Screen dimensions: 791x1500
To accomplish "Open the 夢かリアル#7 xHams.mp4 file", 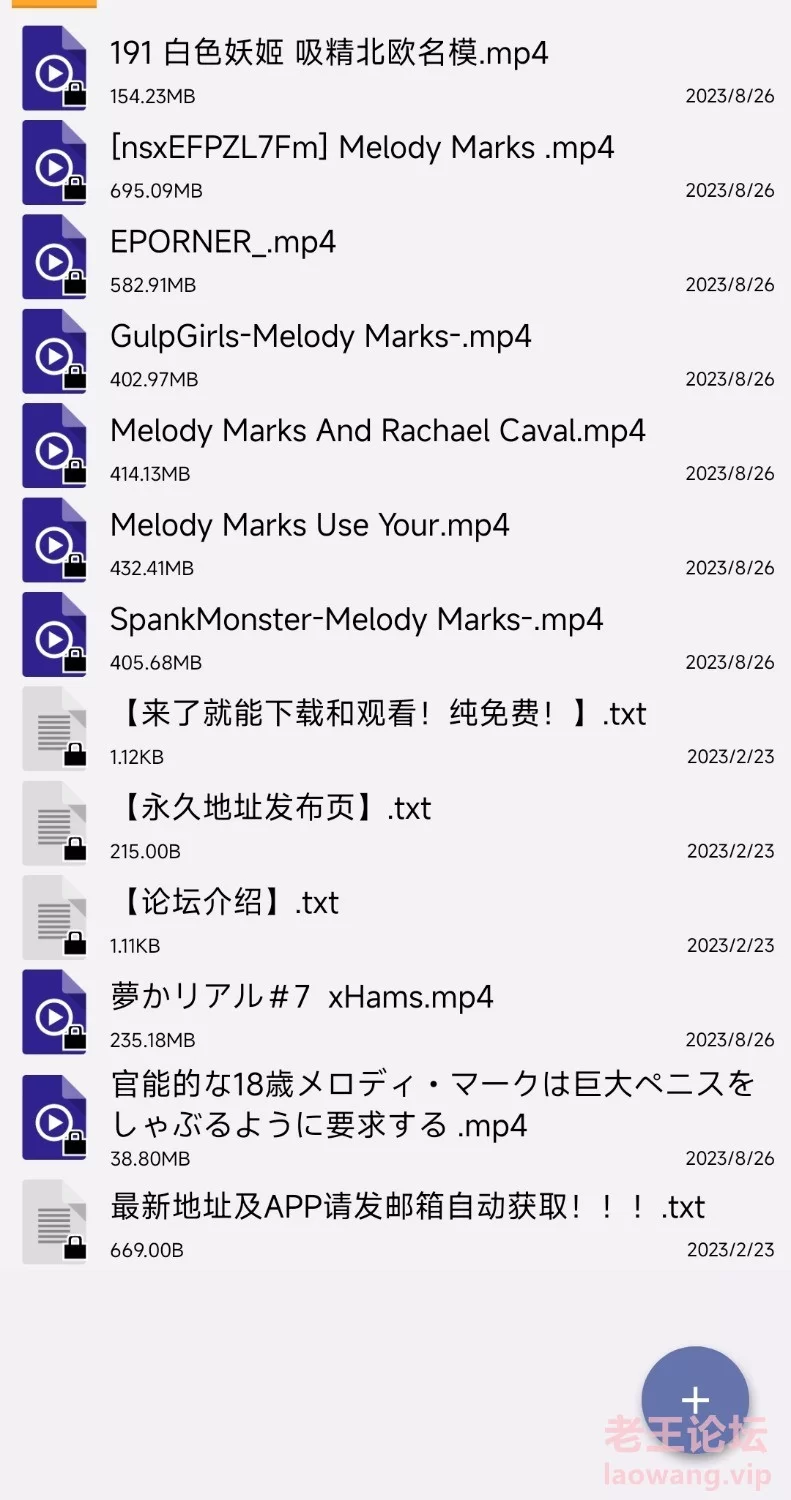I will [302, 997].
